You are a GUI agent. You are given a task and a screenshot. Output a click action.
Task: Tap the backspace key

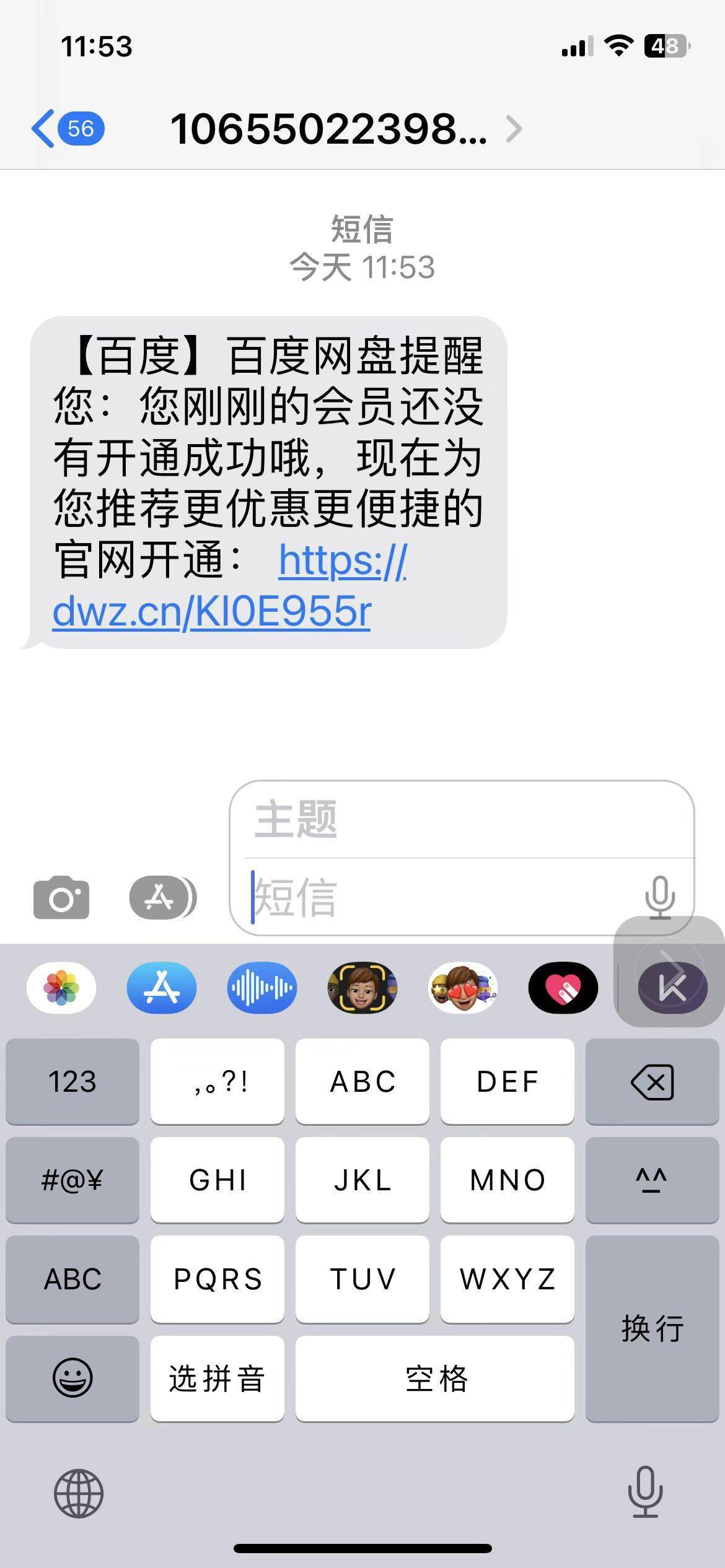click(652, 1082)
